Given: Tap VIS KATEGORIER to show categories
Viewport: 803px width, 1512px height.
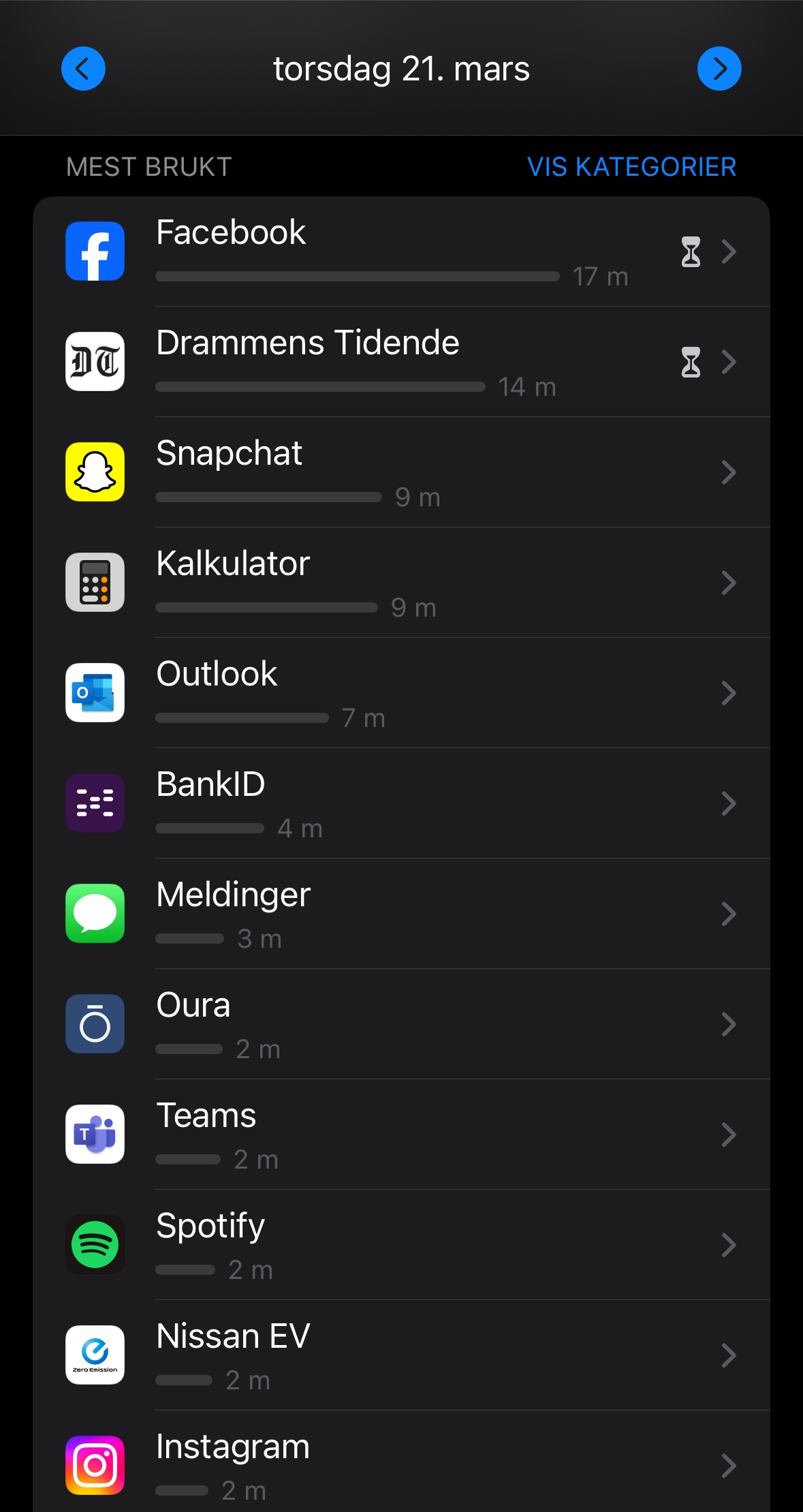Looking at the screenshot, I should point(631,167).
